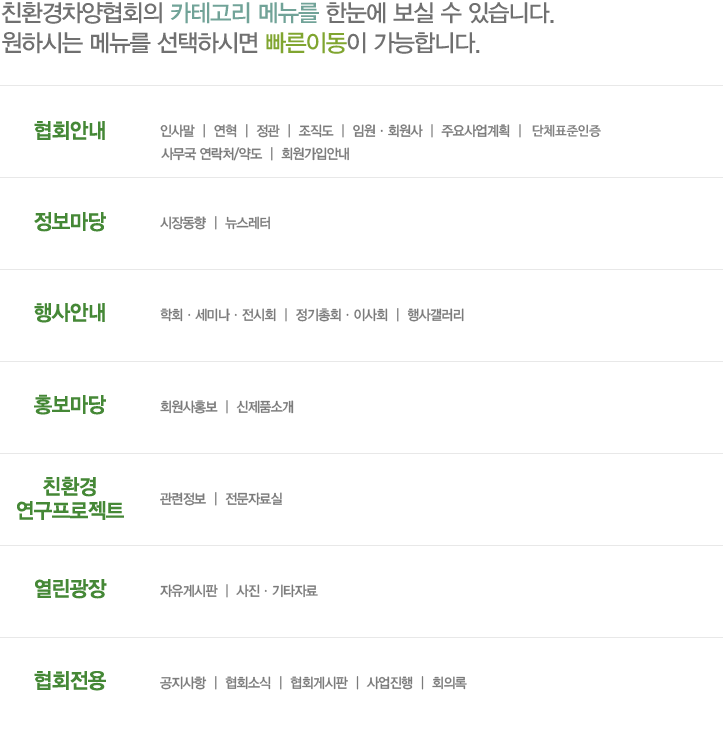Go to 자유게시판
This screenshot has height=732, width=723.
pyautogui.click(x=188, y=591)
